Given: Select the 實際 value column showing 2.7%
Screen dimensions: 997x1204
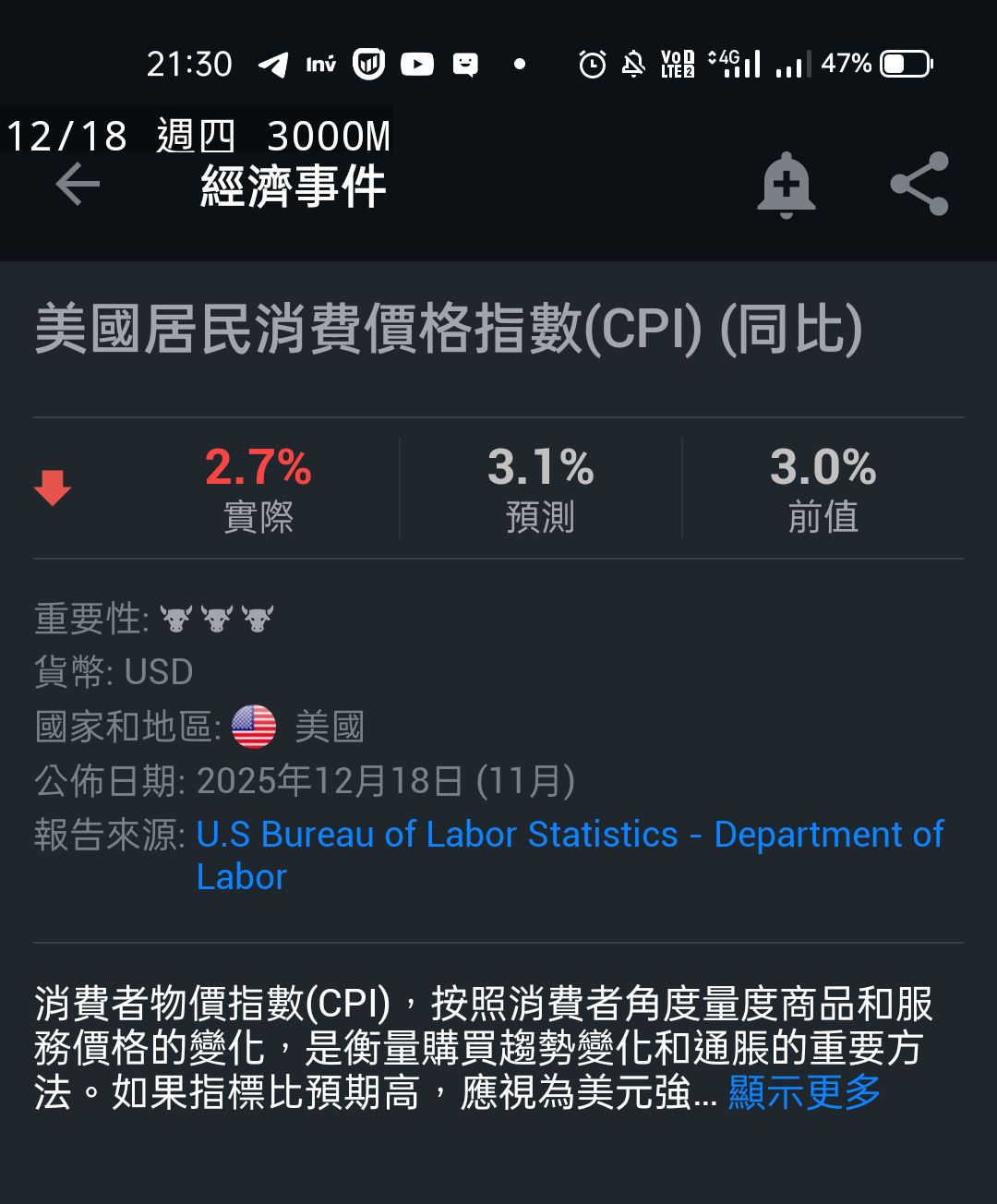Looking at the screenshot, I should 258,488.
